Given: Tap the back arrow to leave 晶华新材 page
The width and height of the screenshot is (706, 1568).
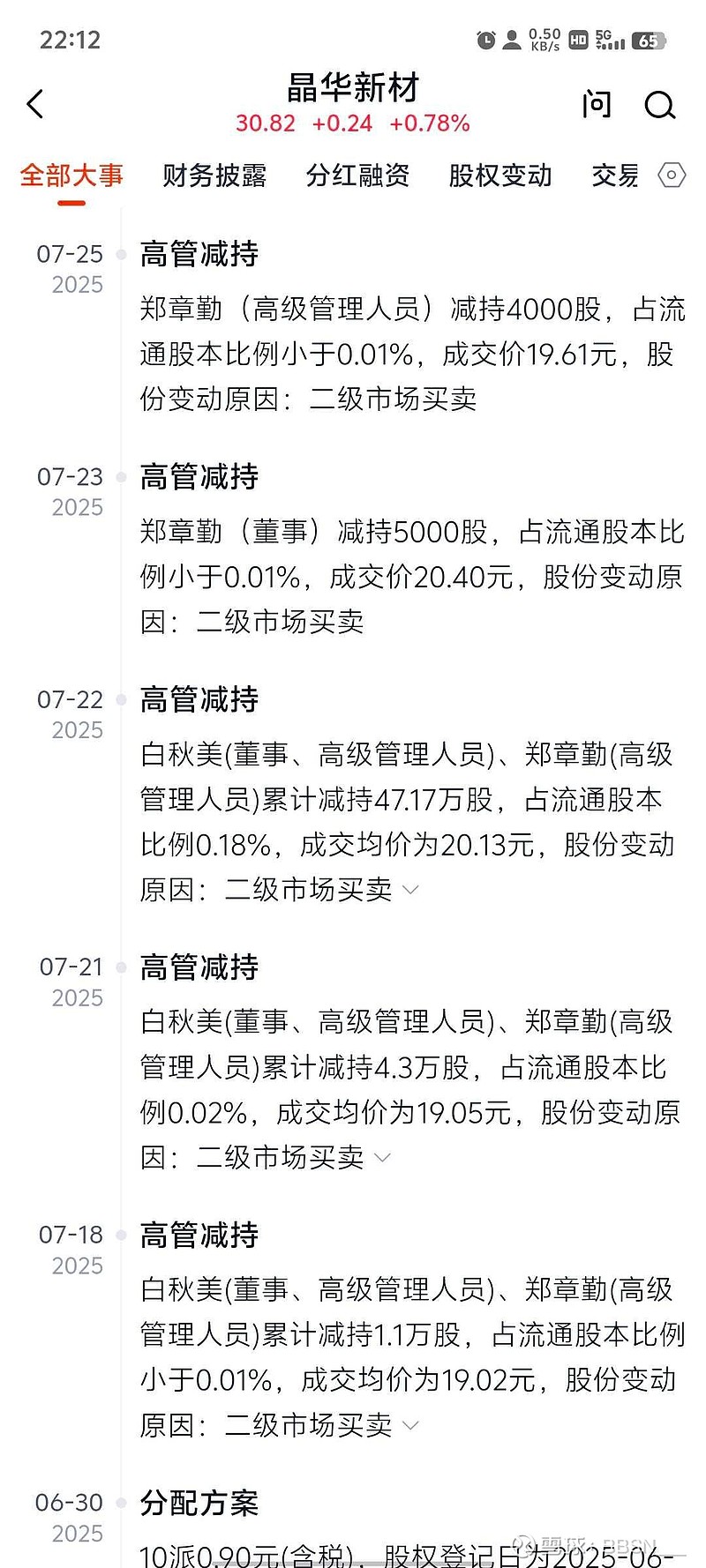Looking at the screenshot, I should [35, 103].
